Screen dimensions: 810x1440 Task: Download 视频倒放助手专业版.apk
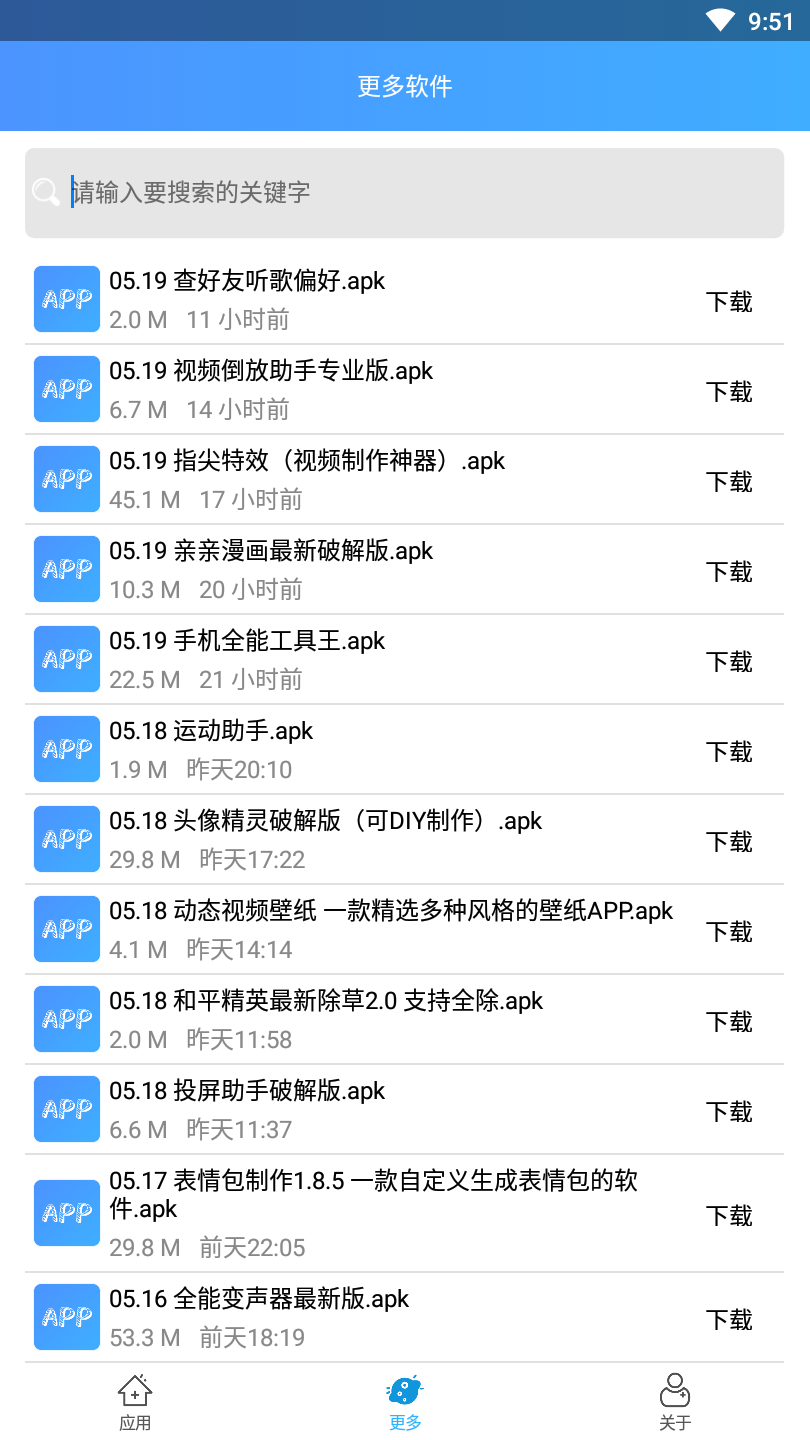click(x=729, y=392)
